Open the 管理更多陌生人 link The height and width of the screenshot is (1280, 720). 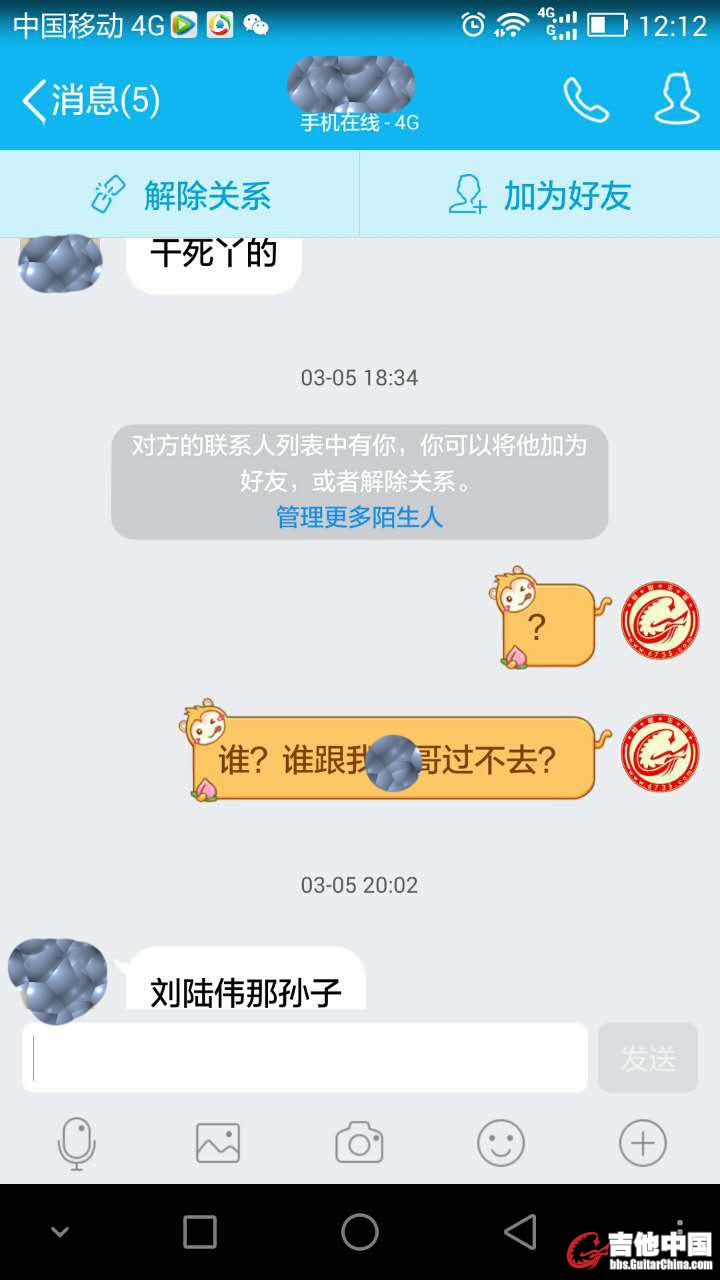coord(359,517)
